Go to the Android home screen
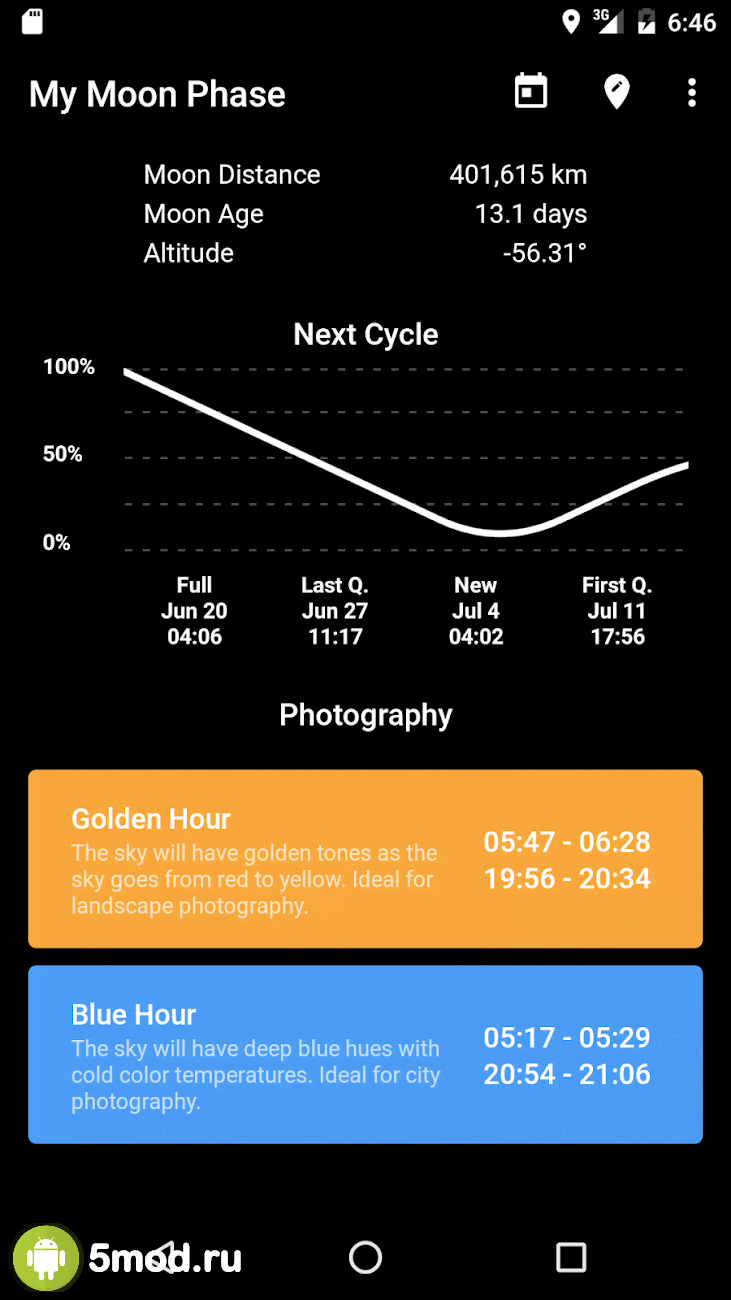This screenshot has width=731, height=1300. click(365, 1257)
